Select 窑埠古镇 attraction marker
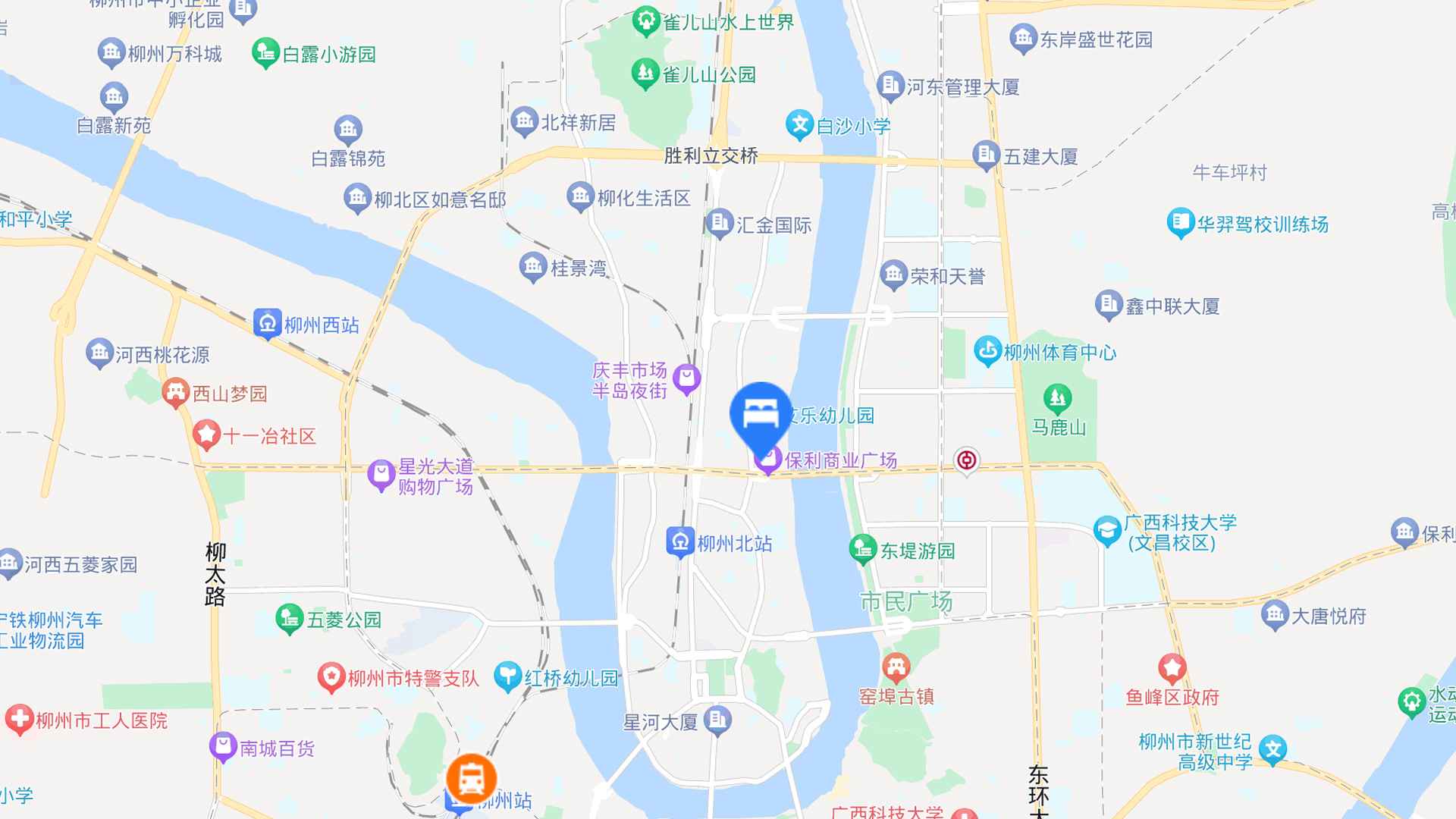 click(x=896, y=667)
